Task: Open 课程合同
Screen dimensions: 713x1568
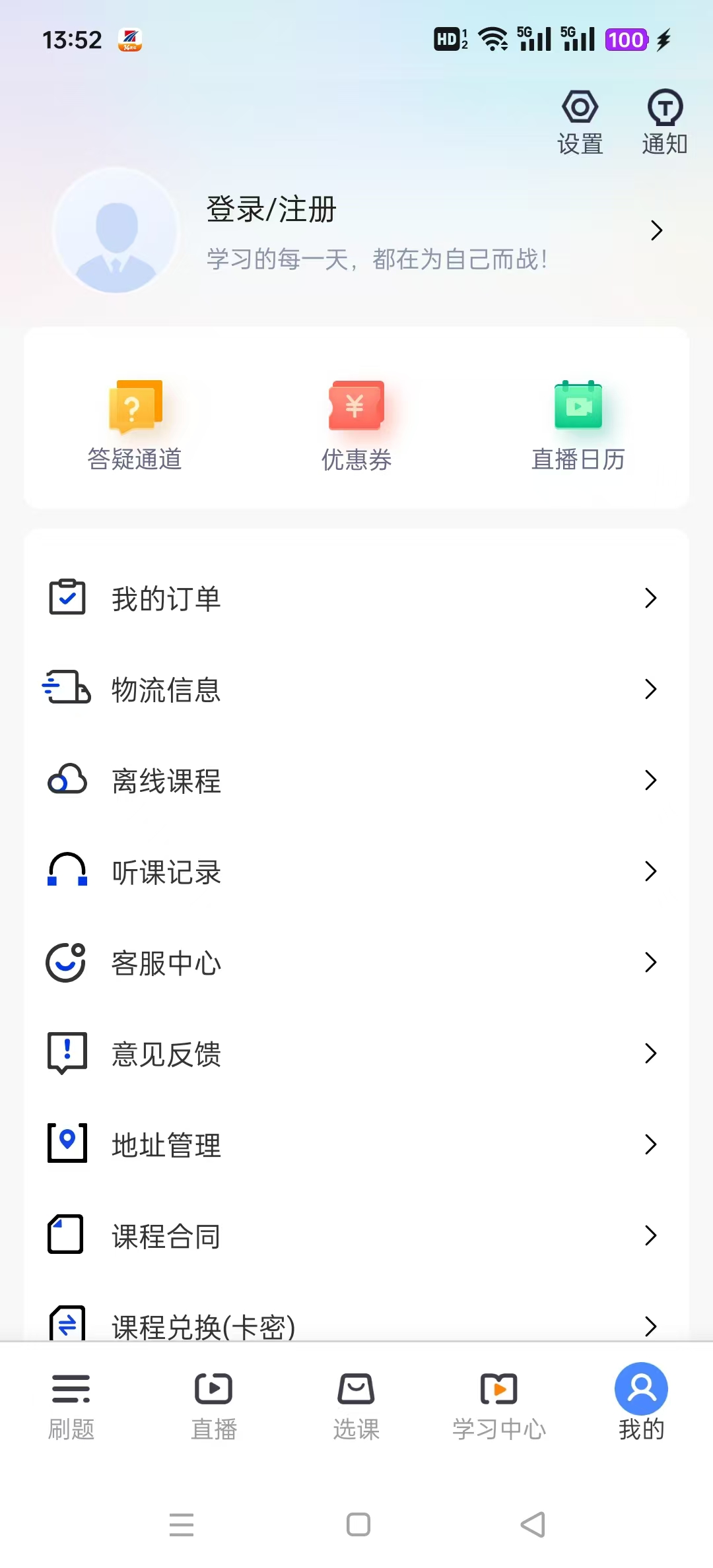Action: tap(356, 1235)
